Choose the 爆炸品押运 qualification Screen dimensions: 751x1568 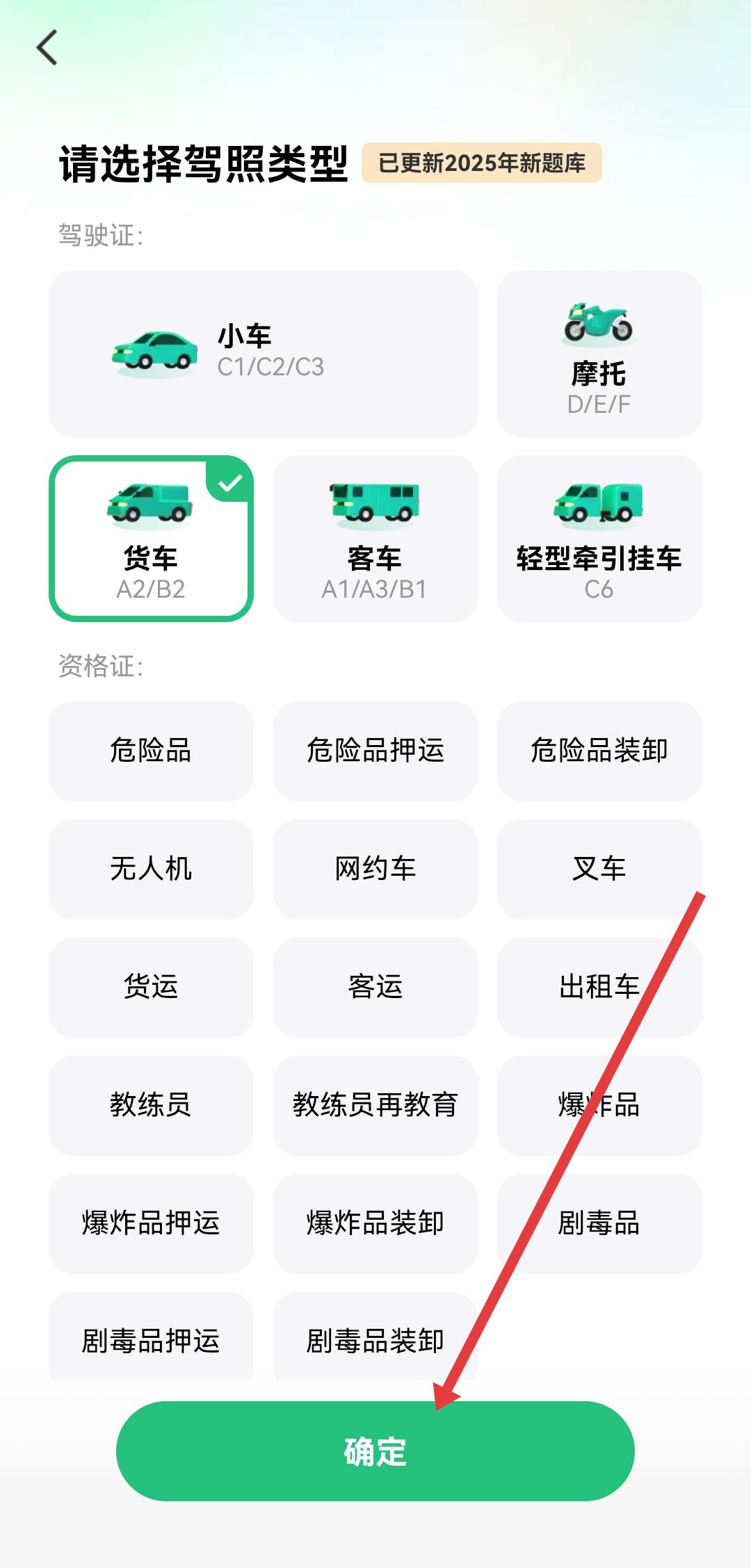pyautogui.click(x=151, y=1223)
